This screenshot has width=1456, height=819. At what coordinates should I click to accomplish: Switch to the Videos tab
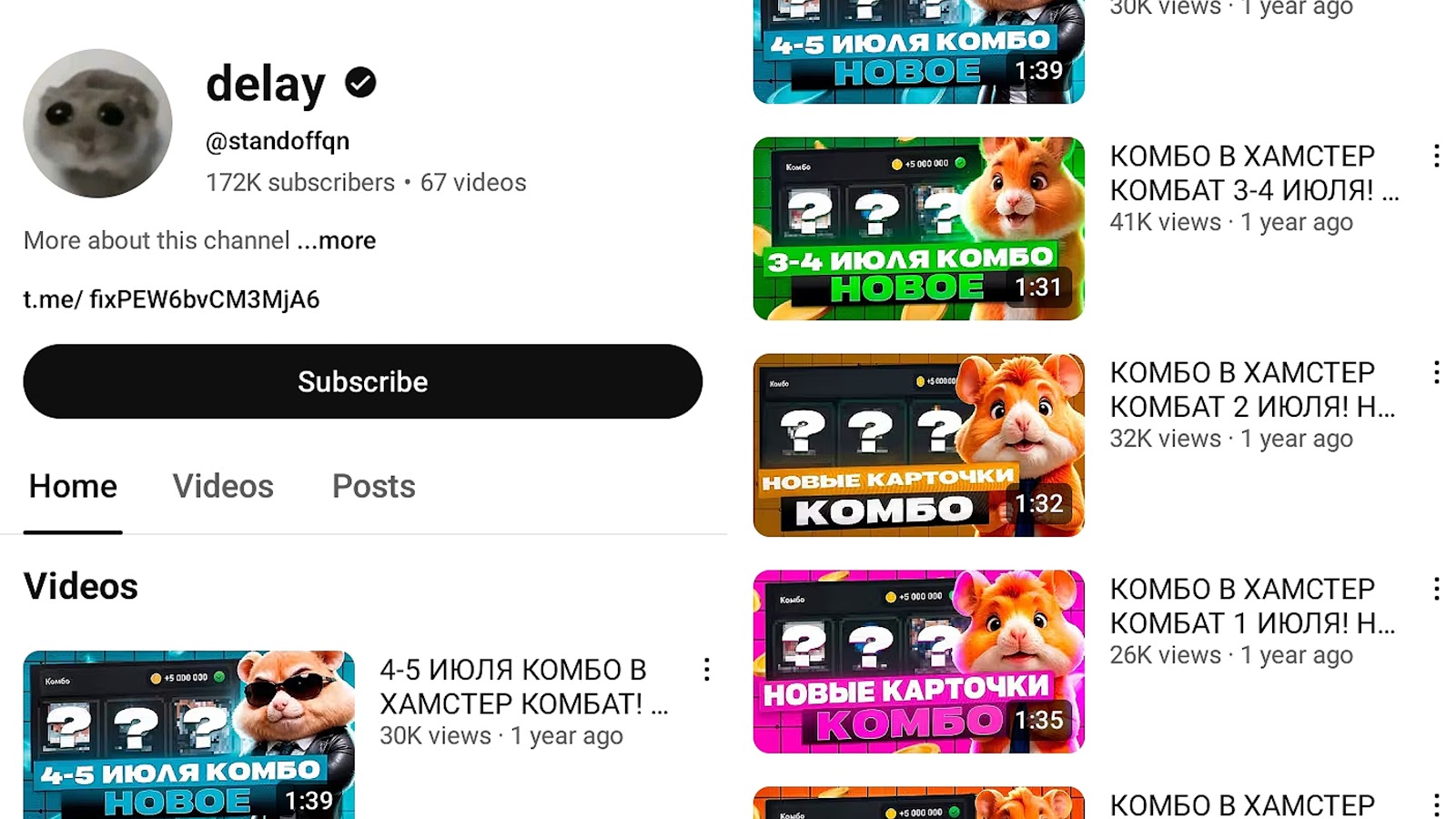[x=223, y=486]
